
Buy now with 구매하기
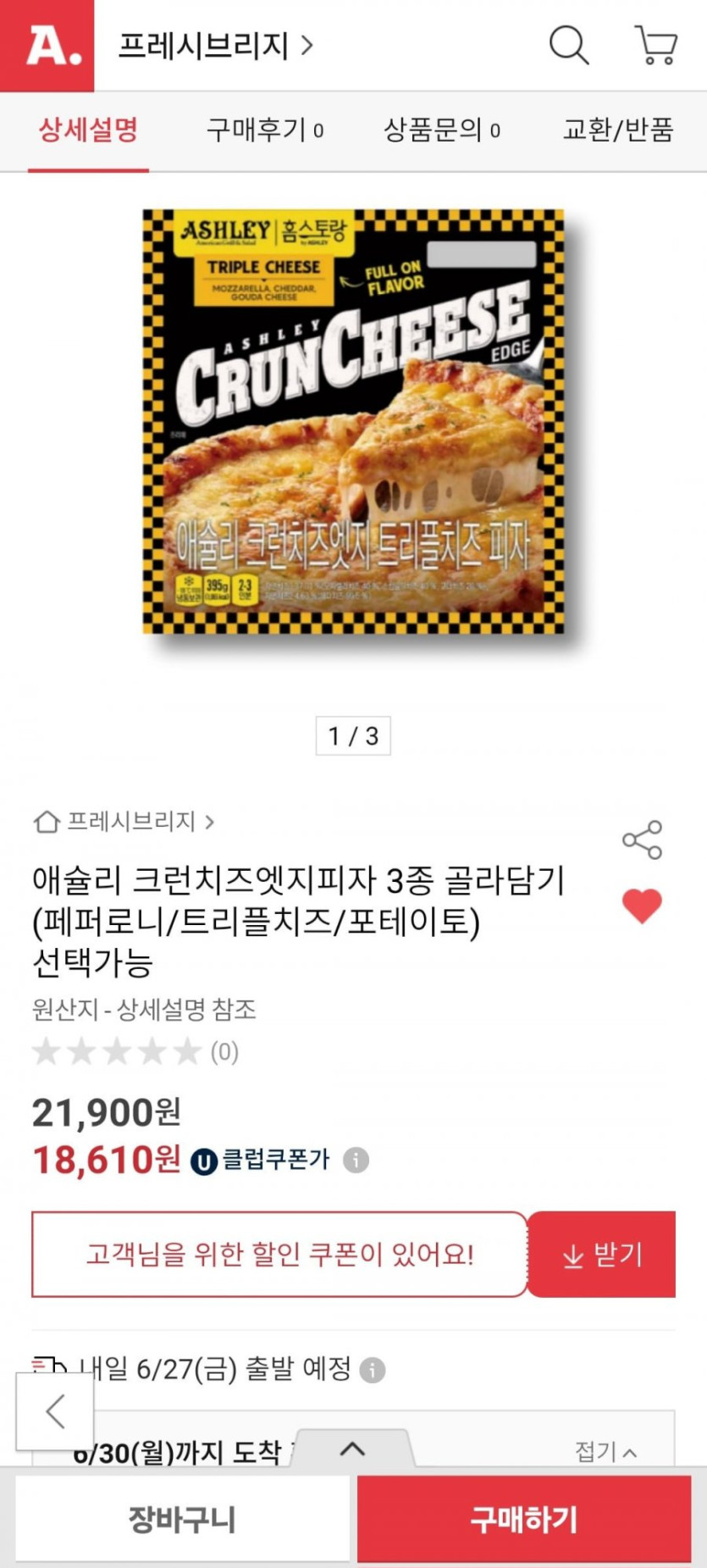524,1520
